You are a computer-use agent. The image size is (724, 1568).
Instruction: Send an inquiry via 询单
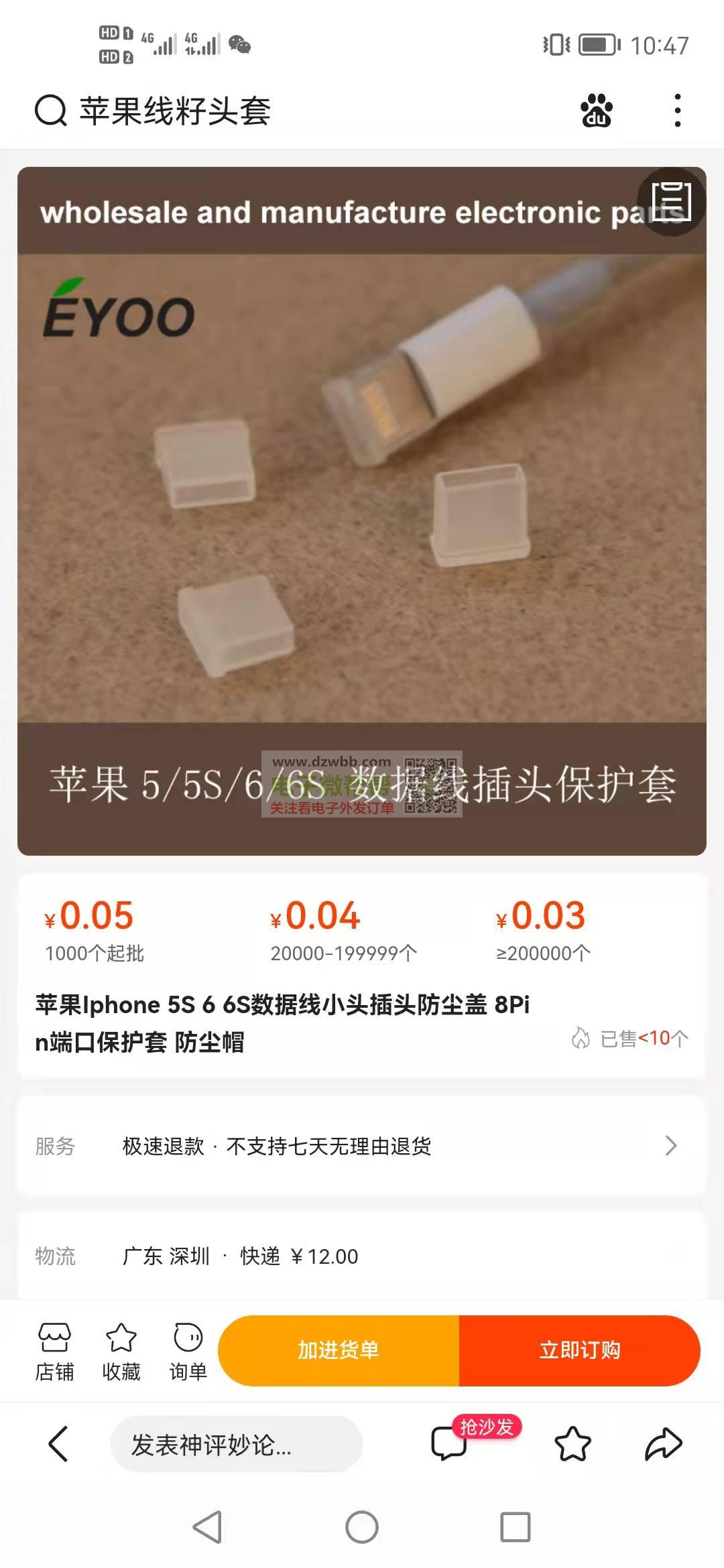pos(188,1352)
